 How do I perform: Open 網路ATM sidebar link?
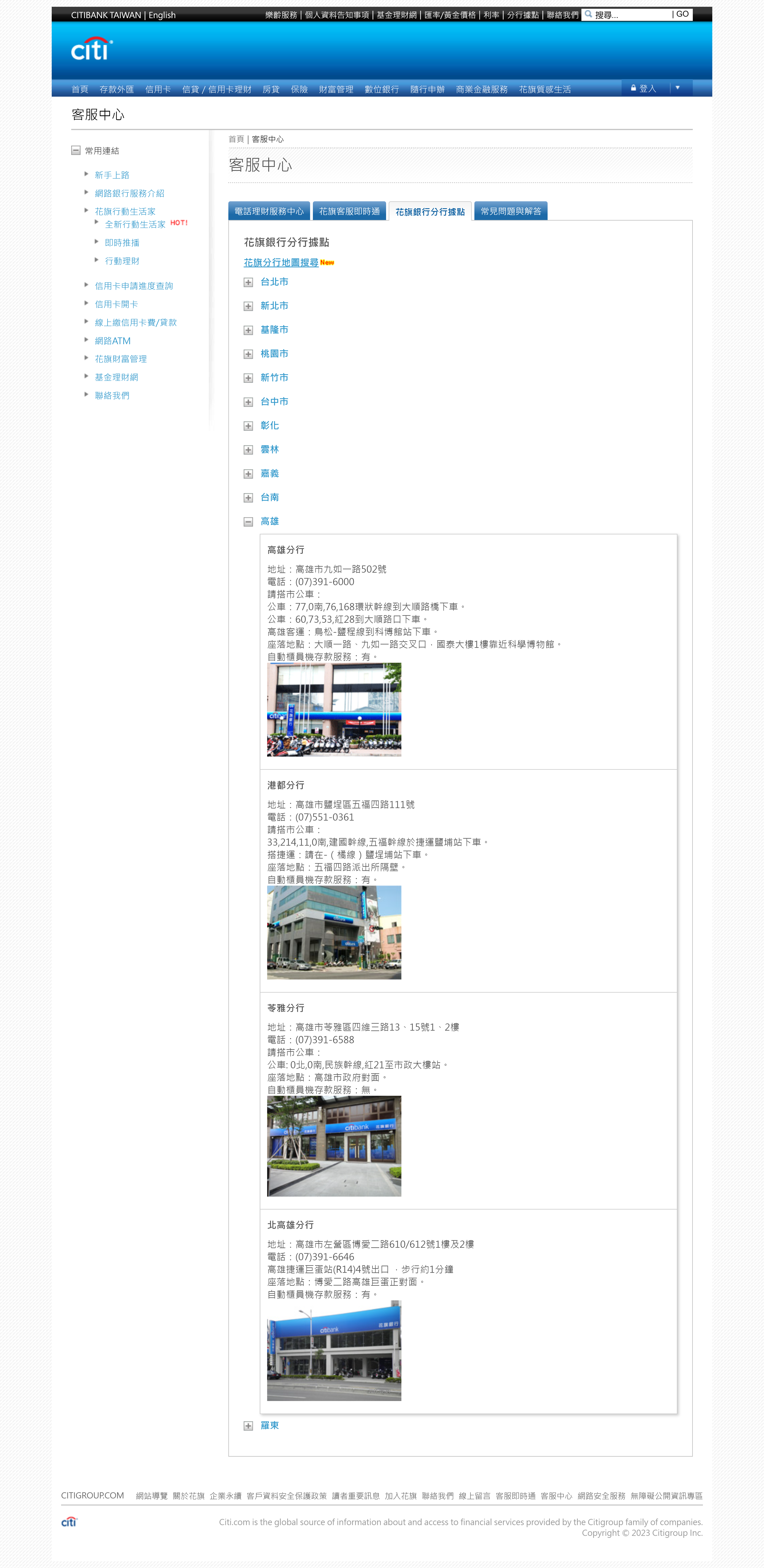[x=113, y=341]
